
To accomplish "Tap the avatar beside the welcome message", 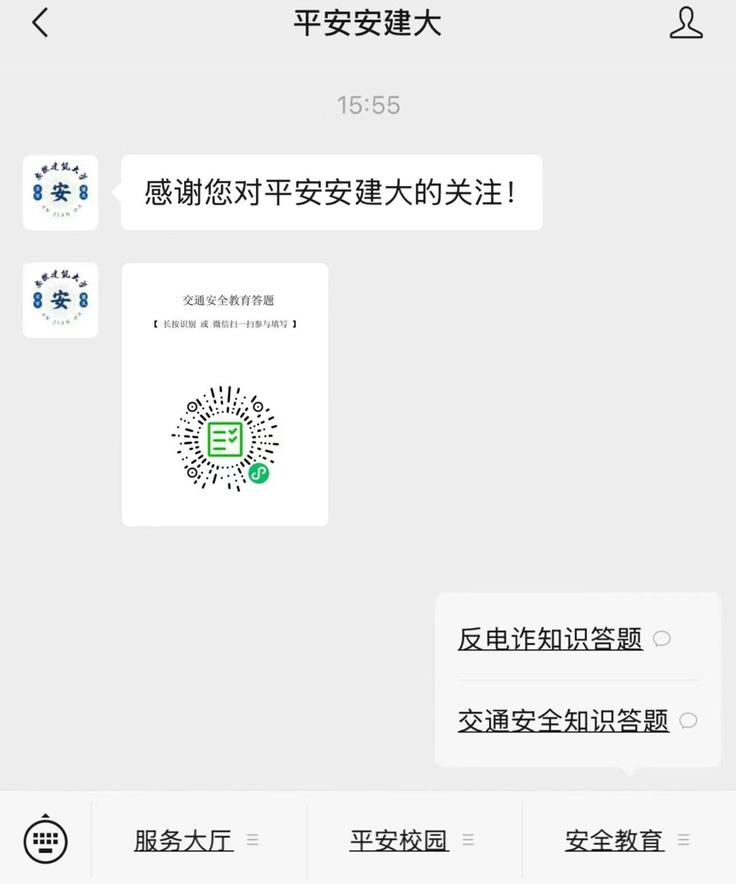I will point(61,192).
